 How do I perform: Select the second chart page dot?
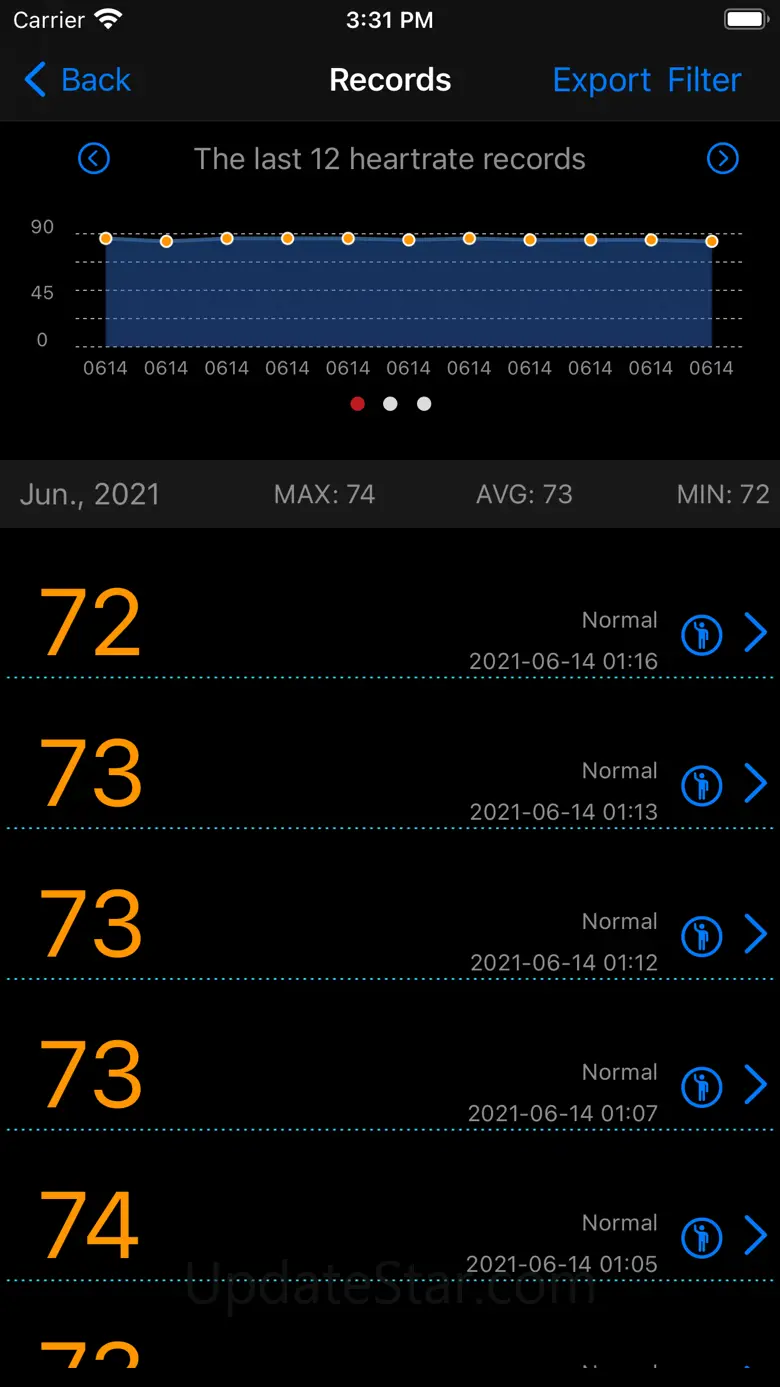391,404
